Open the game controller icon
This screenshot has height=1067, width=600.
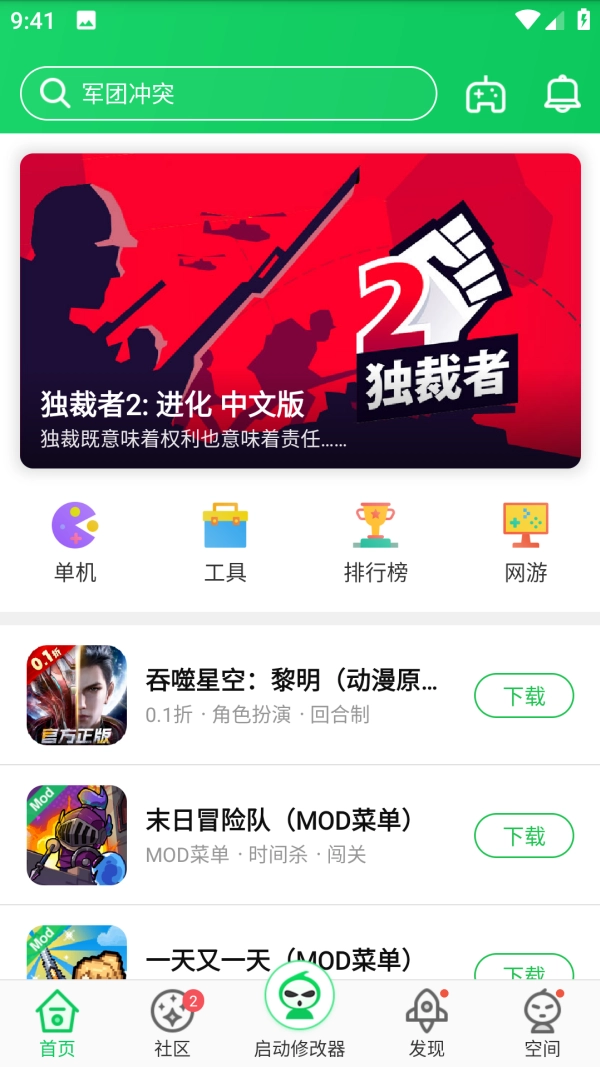486,94
